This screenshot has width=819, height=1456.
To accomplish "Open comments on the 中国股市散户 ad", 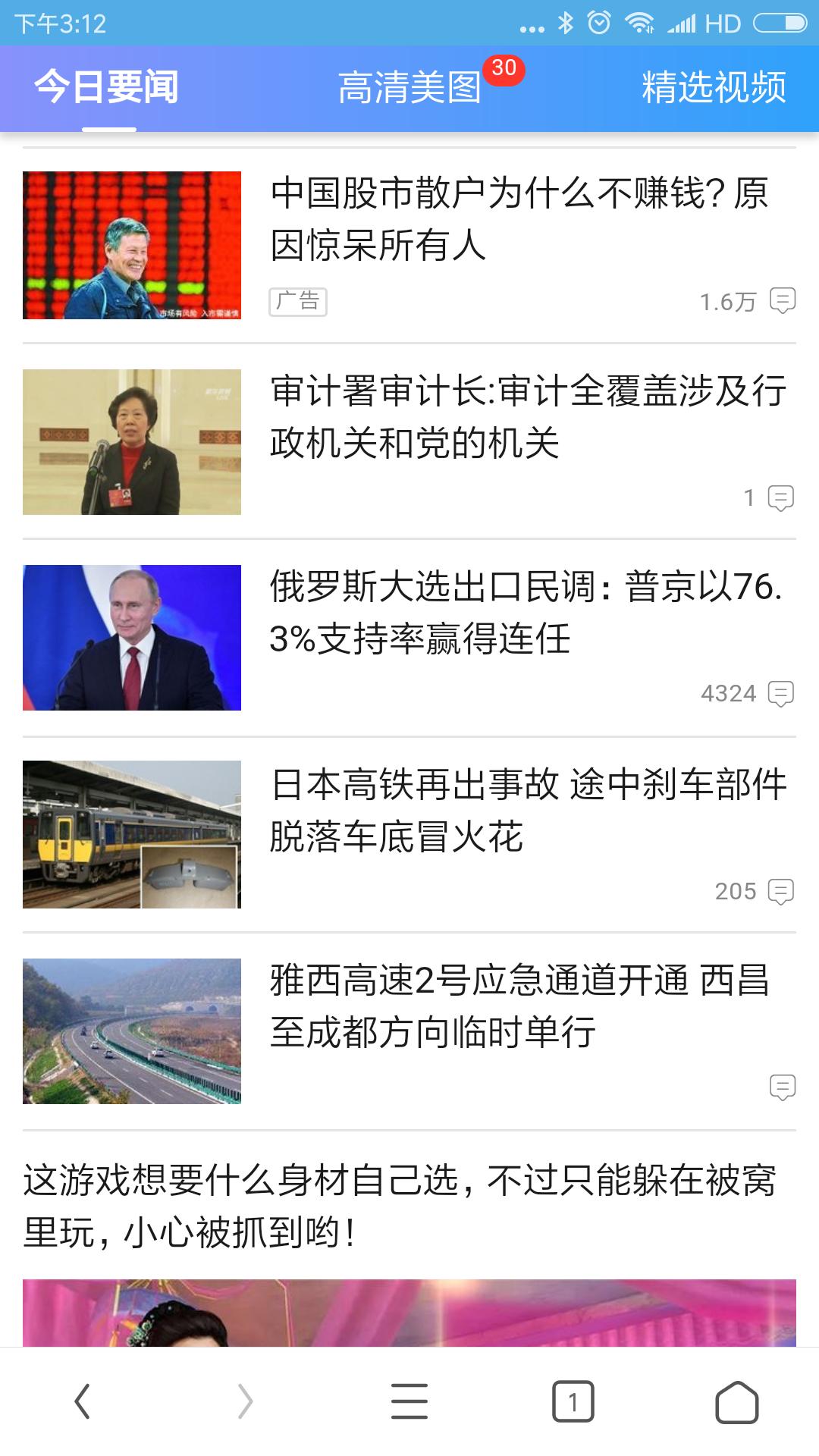I will (x=783, y=301).
